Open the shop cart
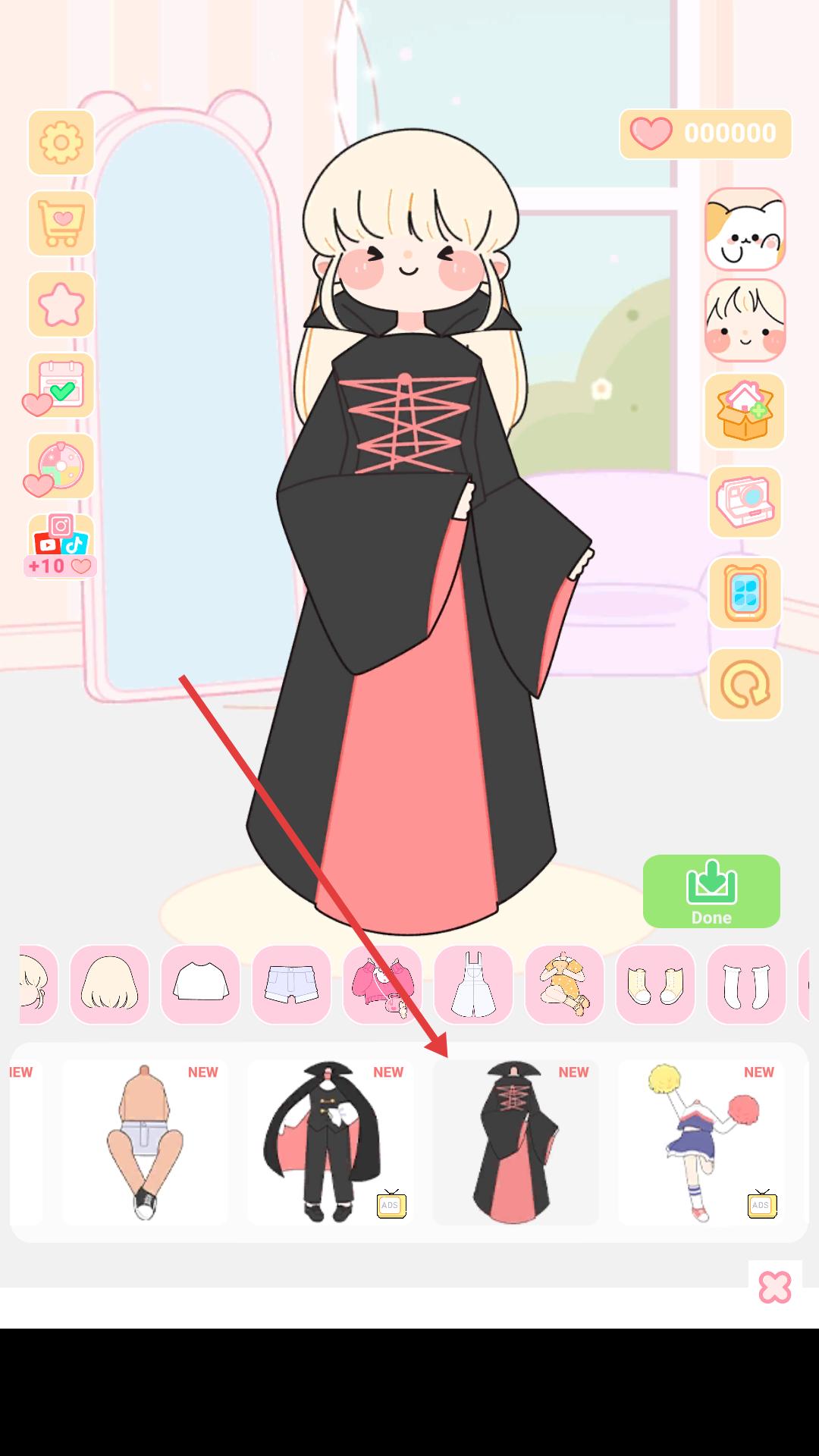The width and height of the screenshot is (819, 1456). click(x=61, y=223)
